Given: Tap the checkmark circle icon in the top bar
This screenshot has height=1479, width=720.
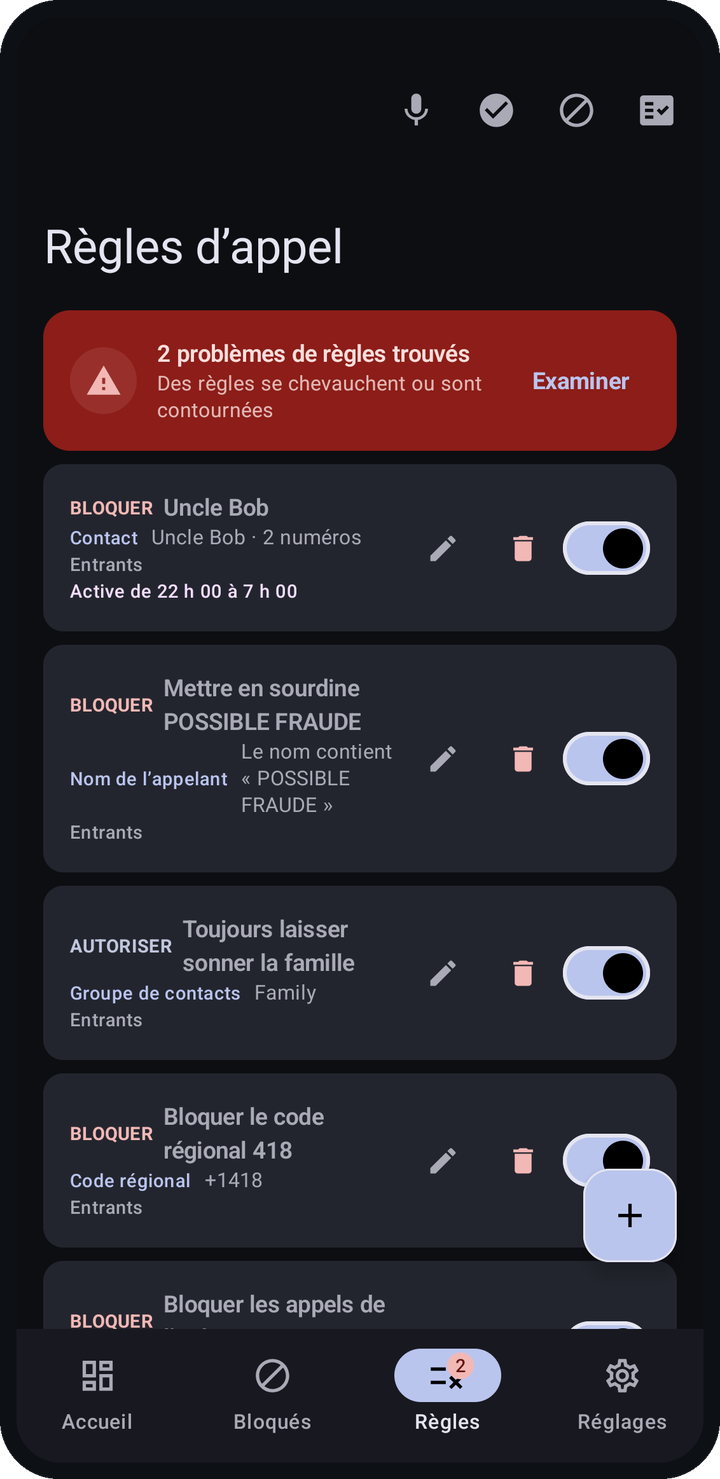Looking at the screenshot, I should 496,110.
